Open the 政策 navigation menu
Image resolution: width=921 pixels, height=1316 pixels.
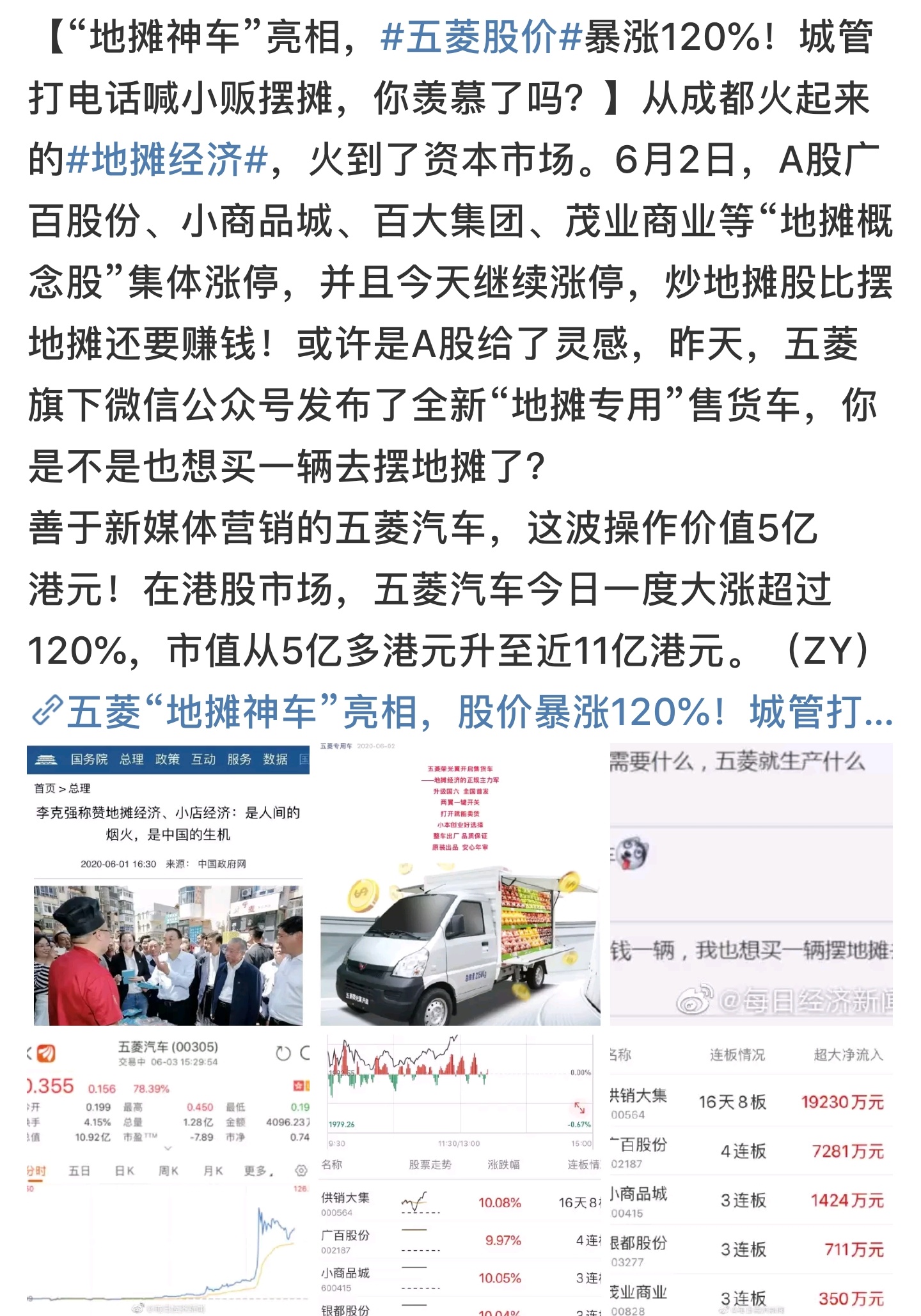tap(166, 759)
